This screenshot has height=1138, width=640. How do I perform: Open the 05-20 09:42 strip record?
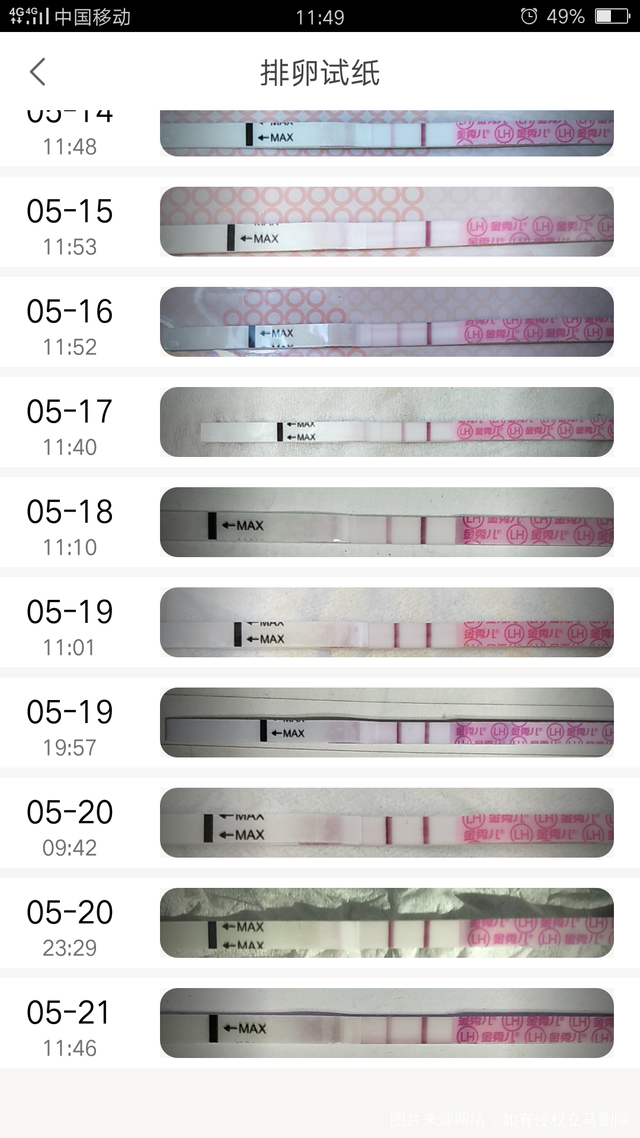(x=386, y=822)
